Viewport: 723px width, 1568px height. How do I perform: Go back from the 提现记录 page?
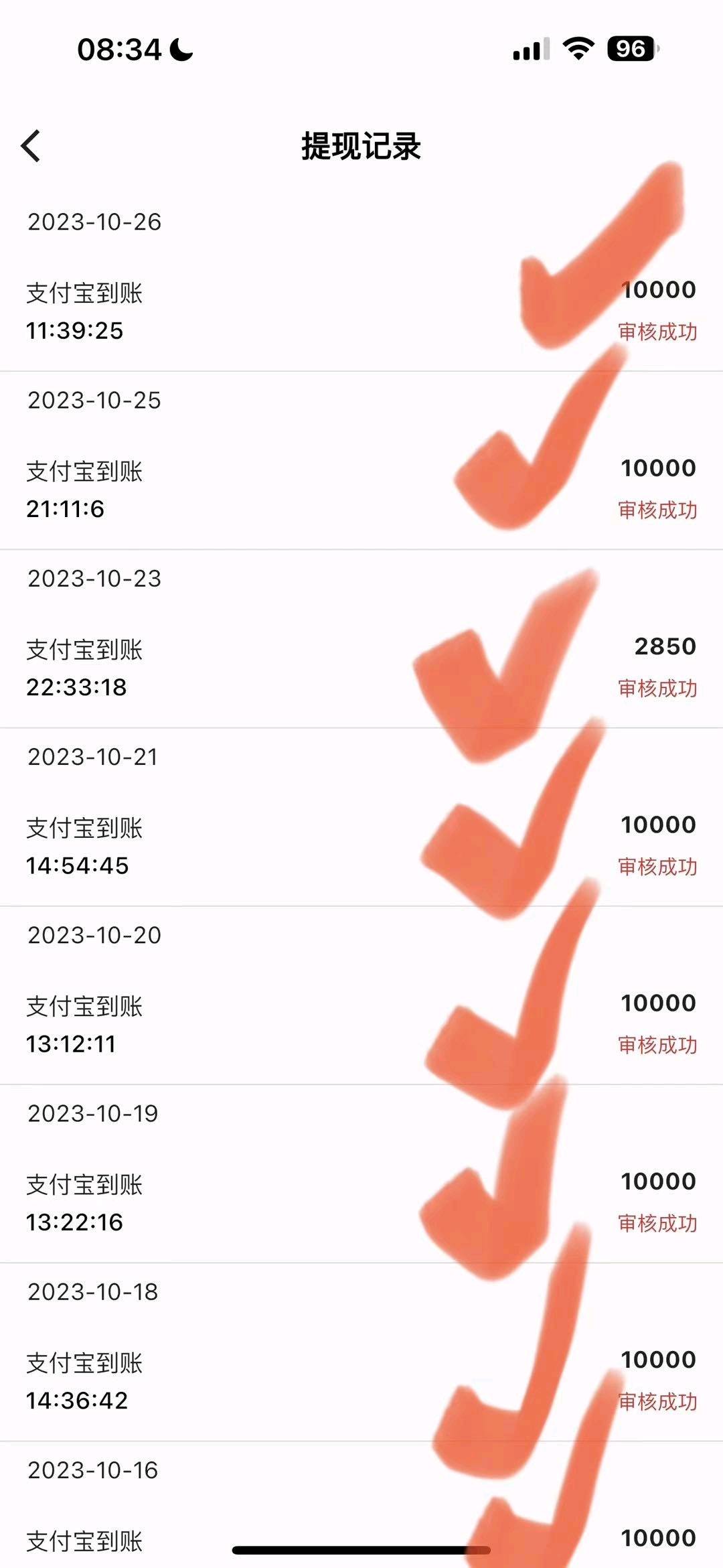coord(31,146)
